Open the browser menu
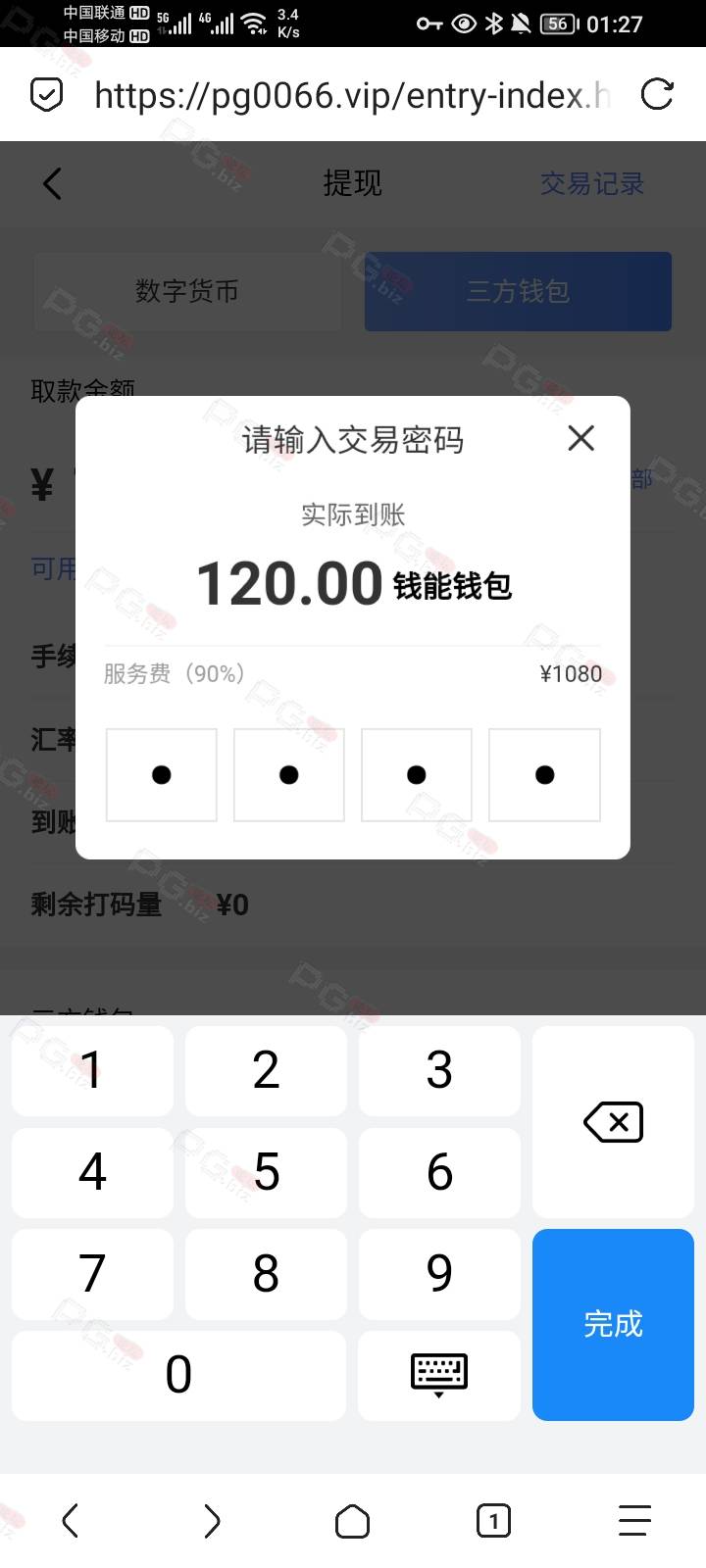The image size is (706, 1568). pyautogui.click(x=634, y=1521)
